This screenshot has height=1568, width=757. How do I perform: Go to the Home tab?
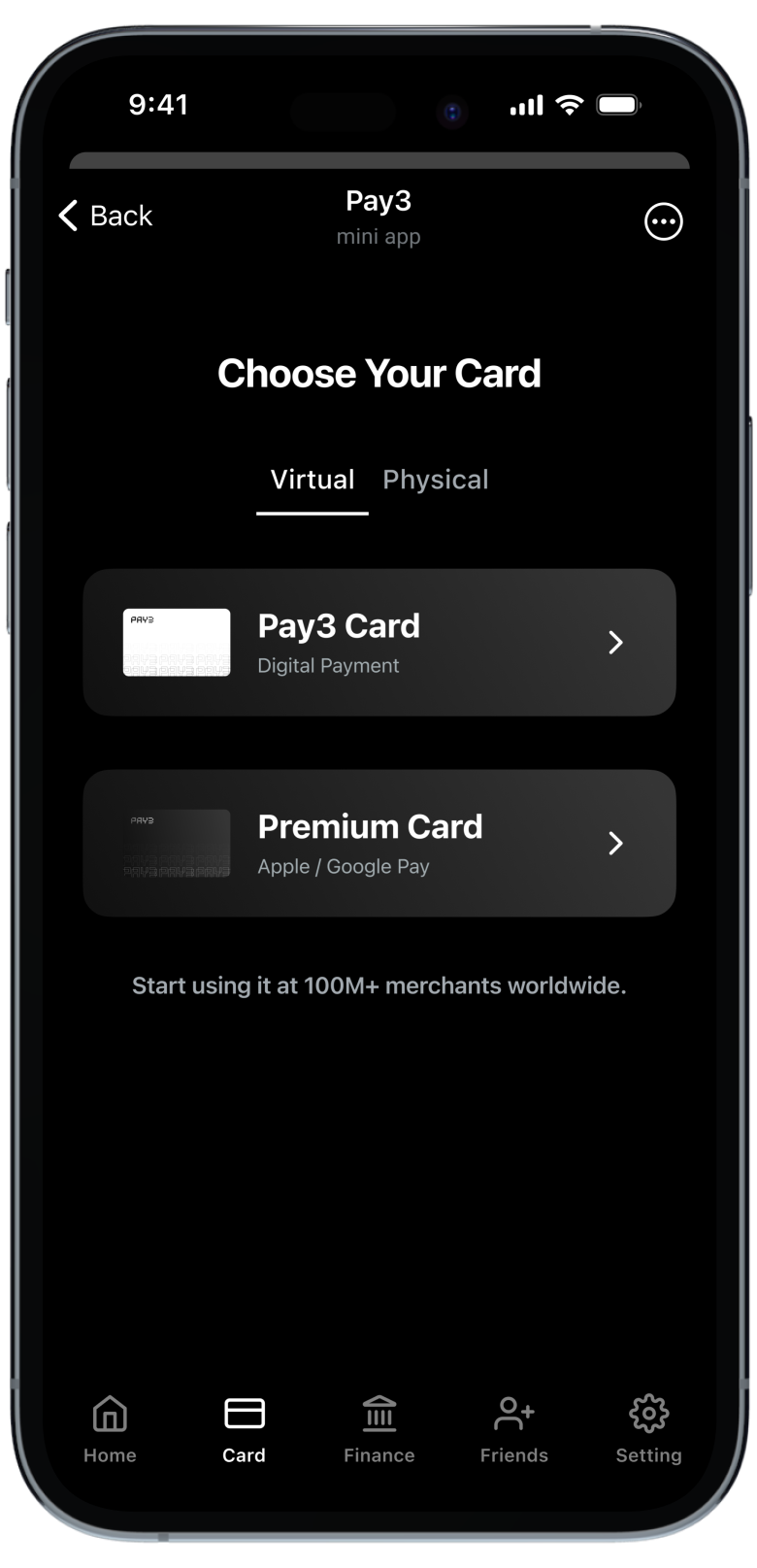point(110,1428)
